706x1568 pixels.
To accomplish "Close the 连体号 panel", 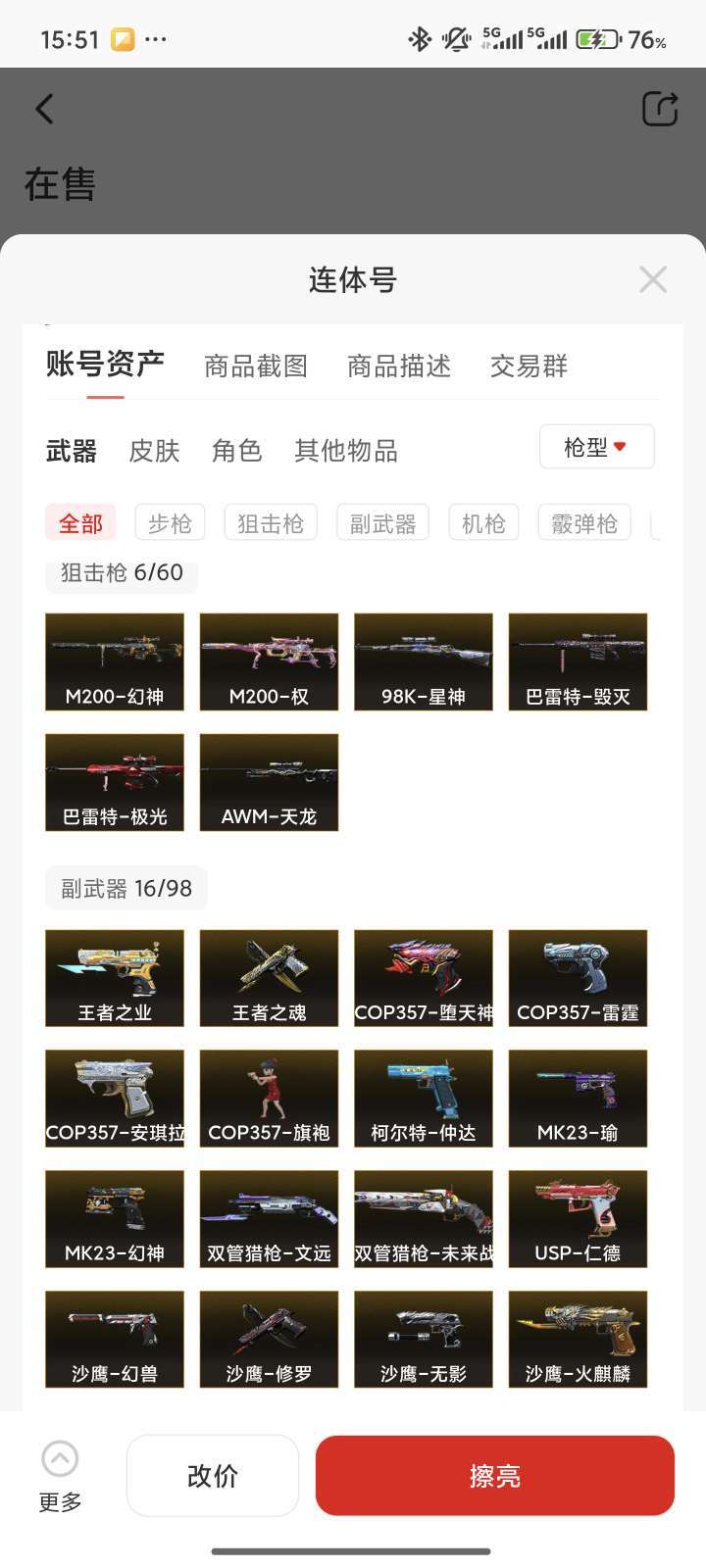I will pos(653,280).
